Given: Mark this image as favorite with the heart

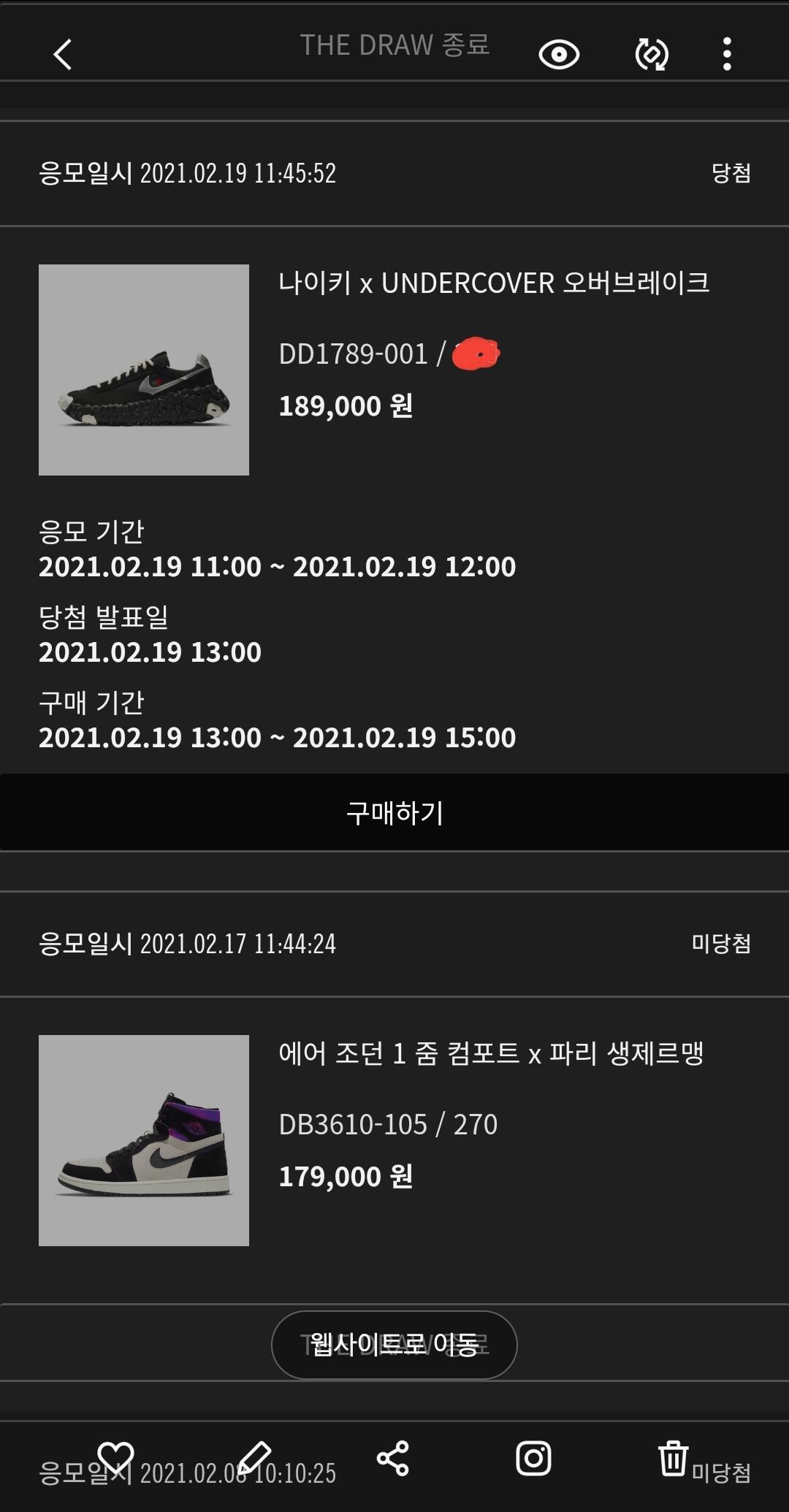Looking at the screenshot, I should [116, 1458].
